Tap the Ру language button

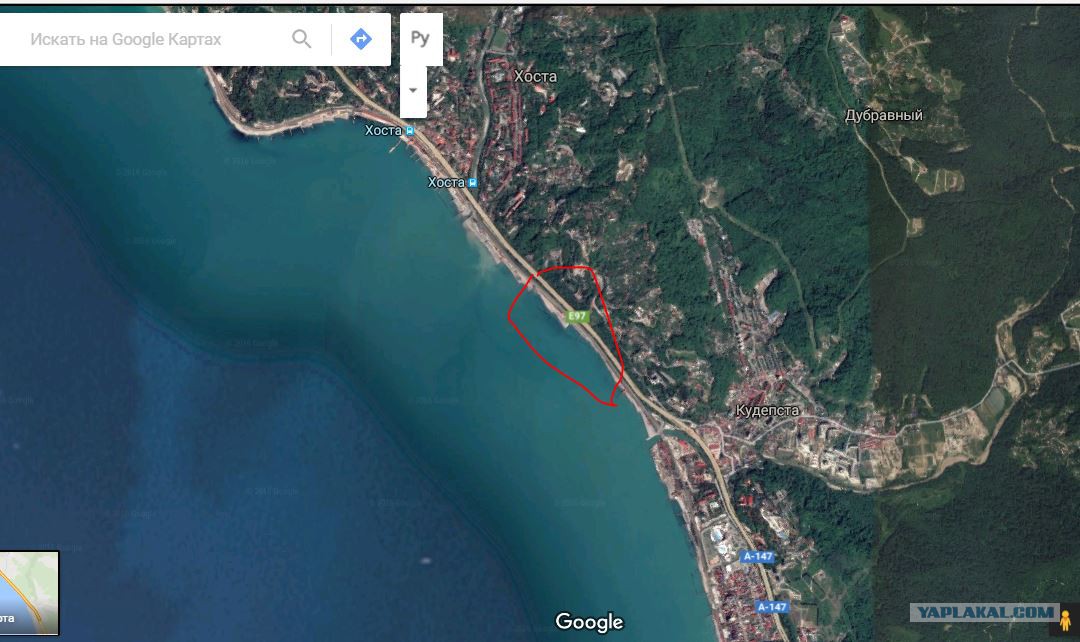(420, 39)
